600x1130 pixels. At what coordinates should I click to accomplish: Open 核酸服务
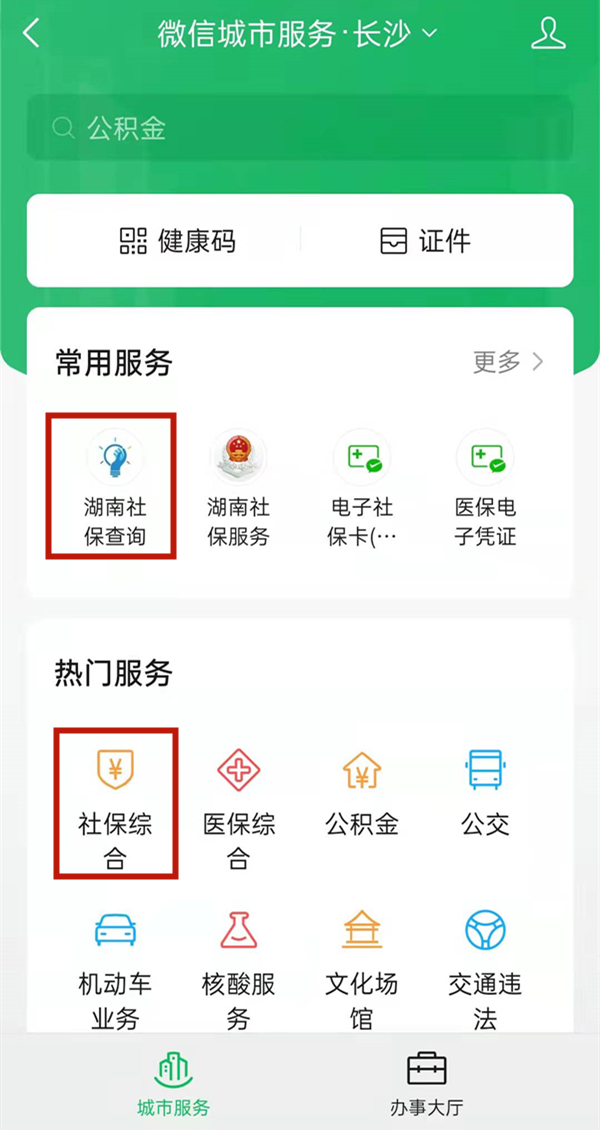point(238,965)
